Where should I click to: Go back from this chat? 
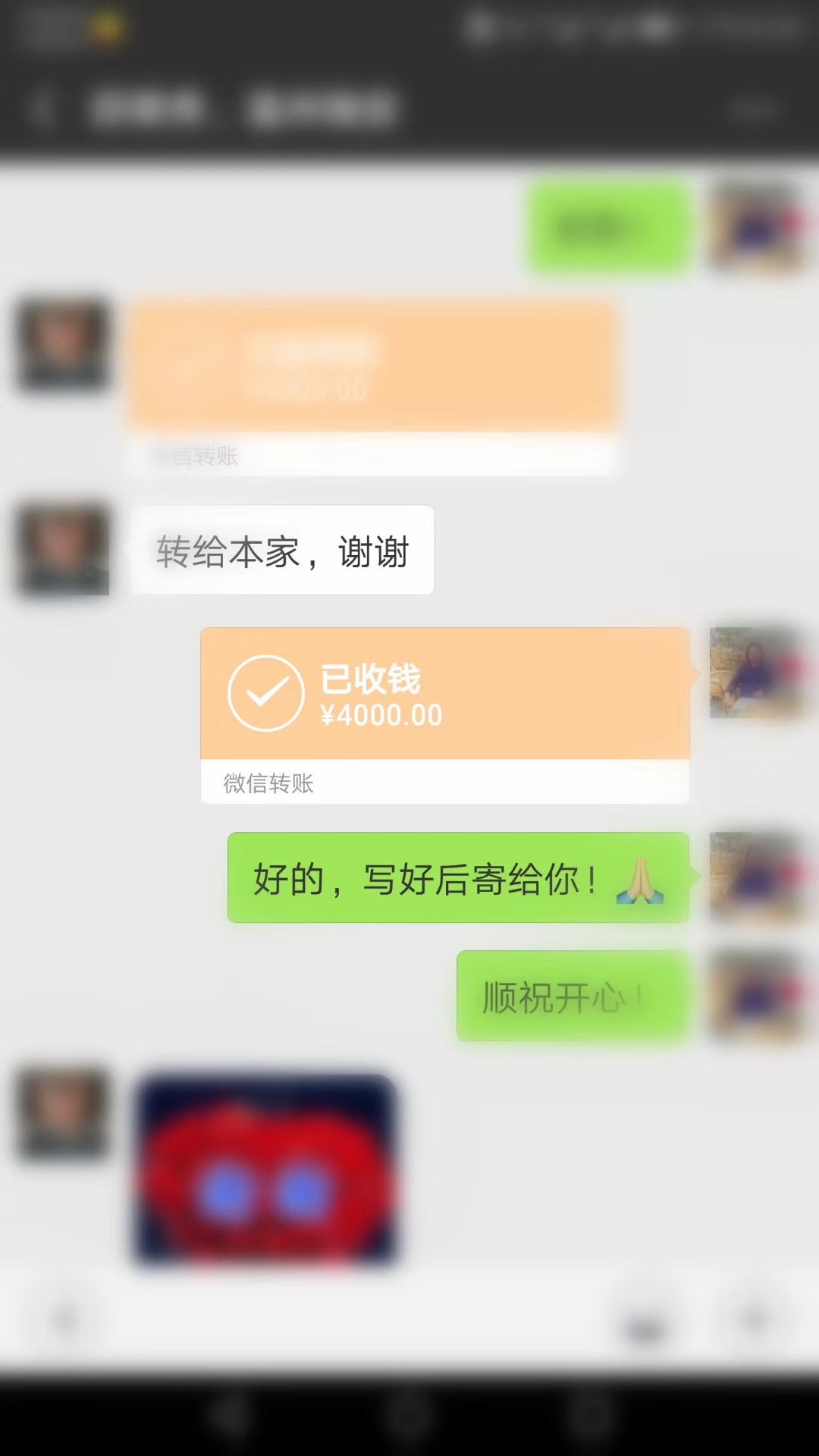click(42, 108)
